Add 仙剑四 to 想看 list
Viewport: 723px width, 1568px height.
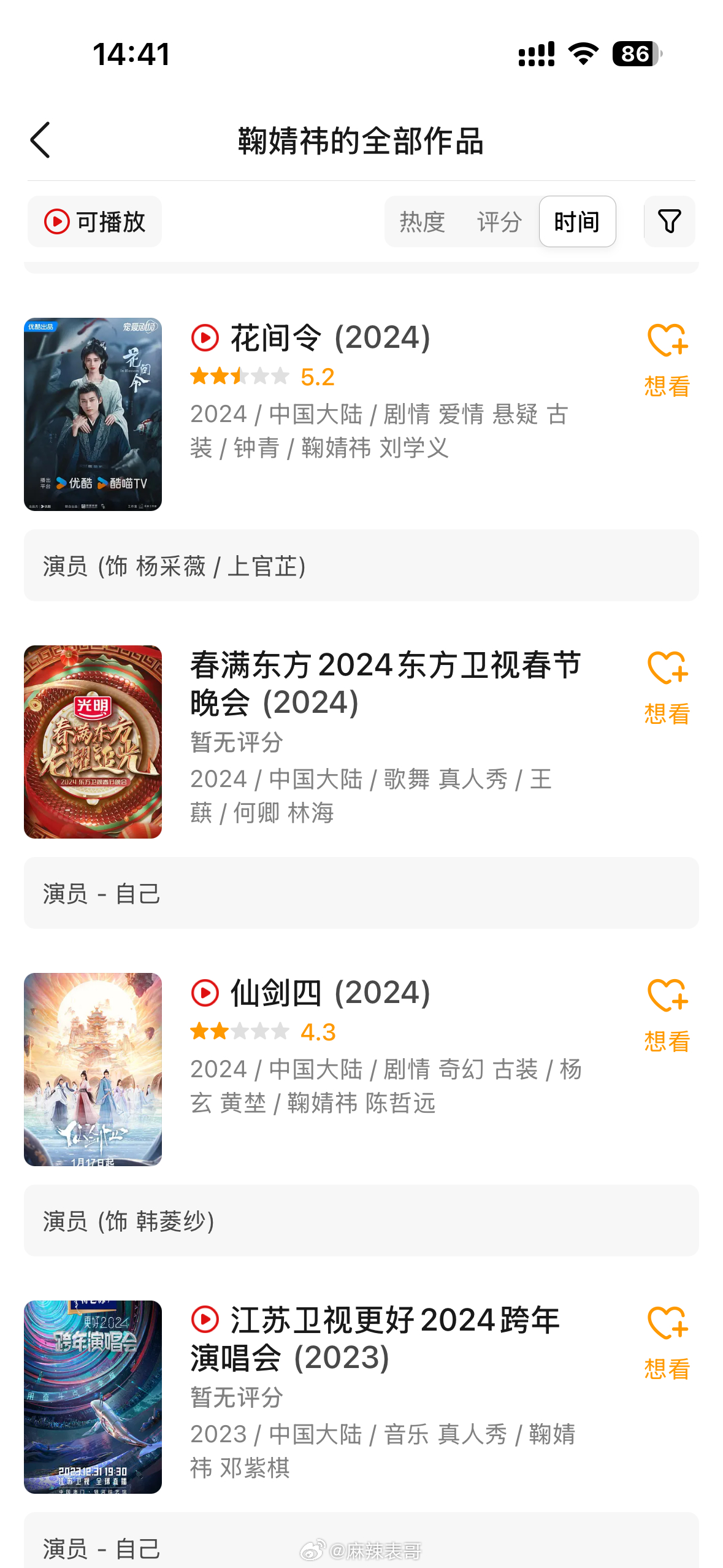(667, 1015)
